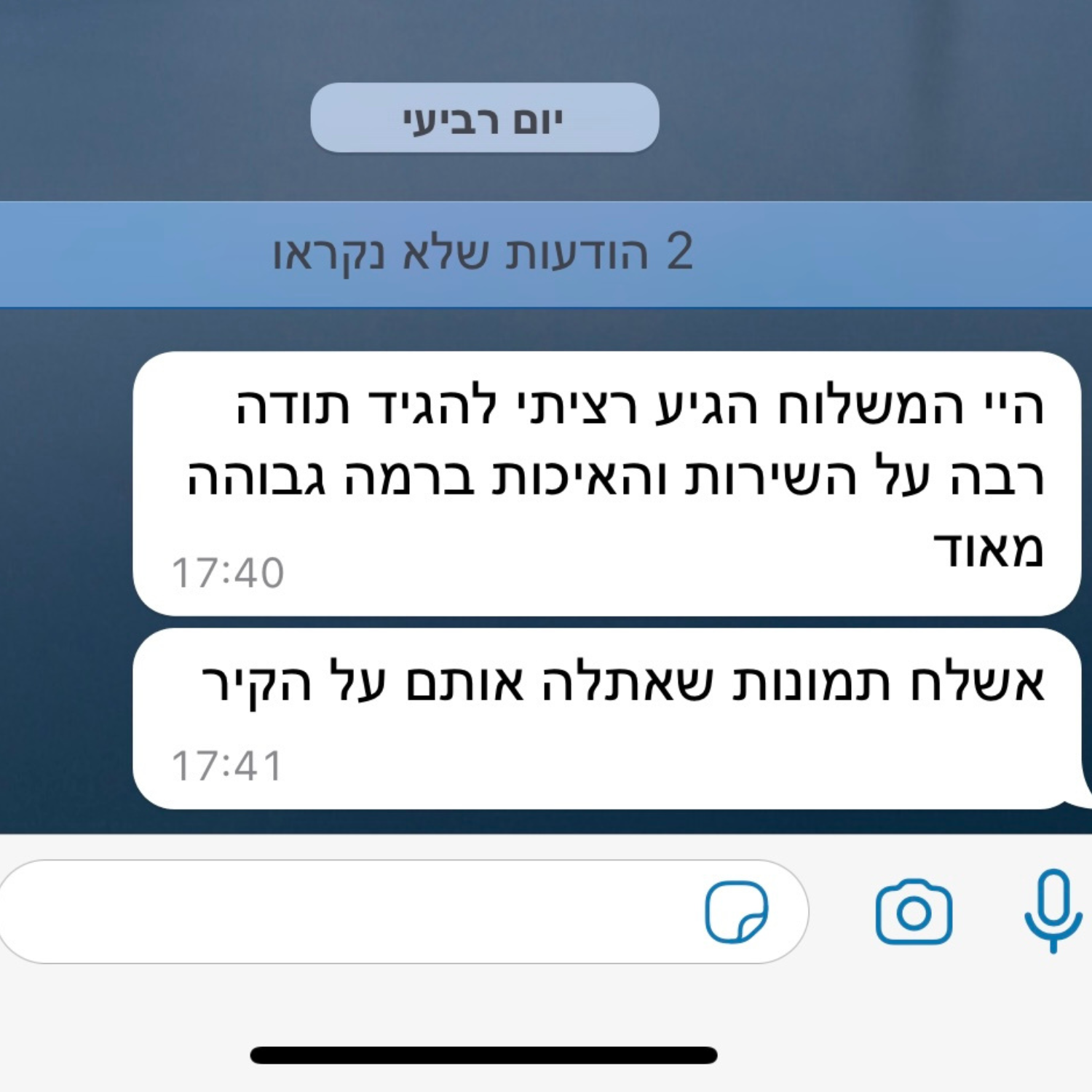Tap the microphone to record a voice message
Image resolution: width=1092 pixels, height=1092 pixels.
click(1053, 910)
